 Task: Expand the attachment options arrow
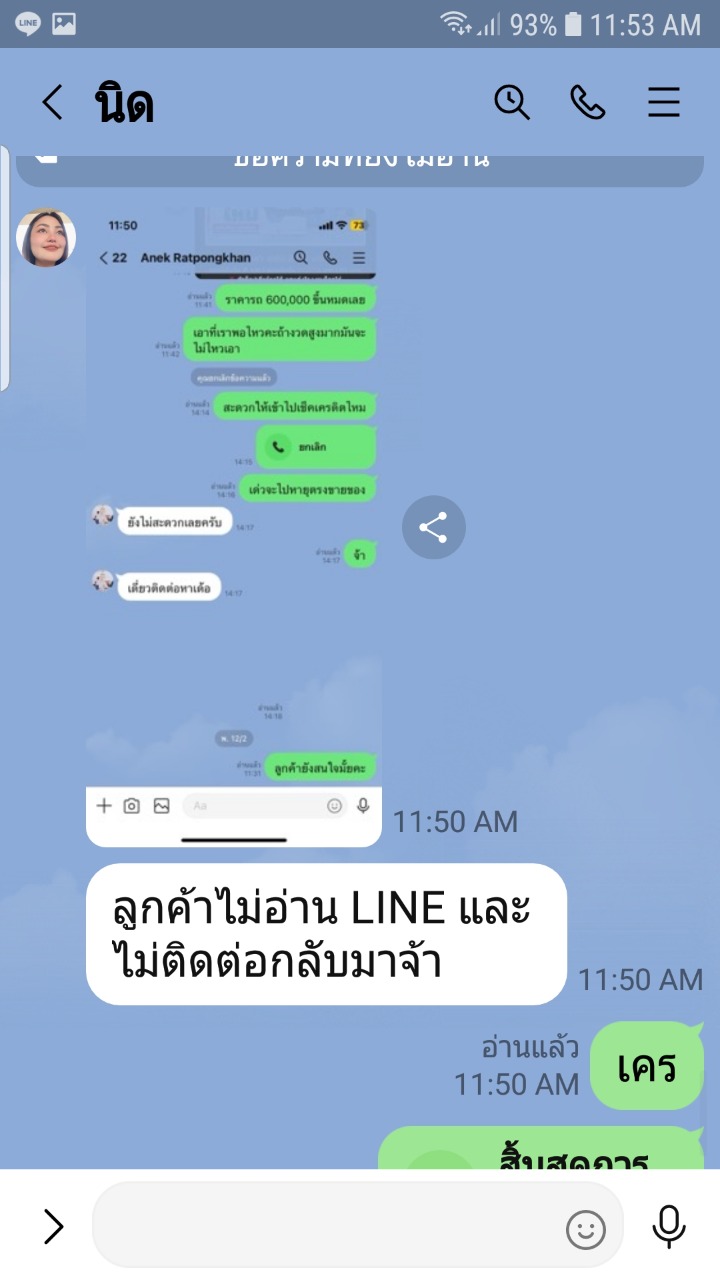coord(54,1226)
